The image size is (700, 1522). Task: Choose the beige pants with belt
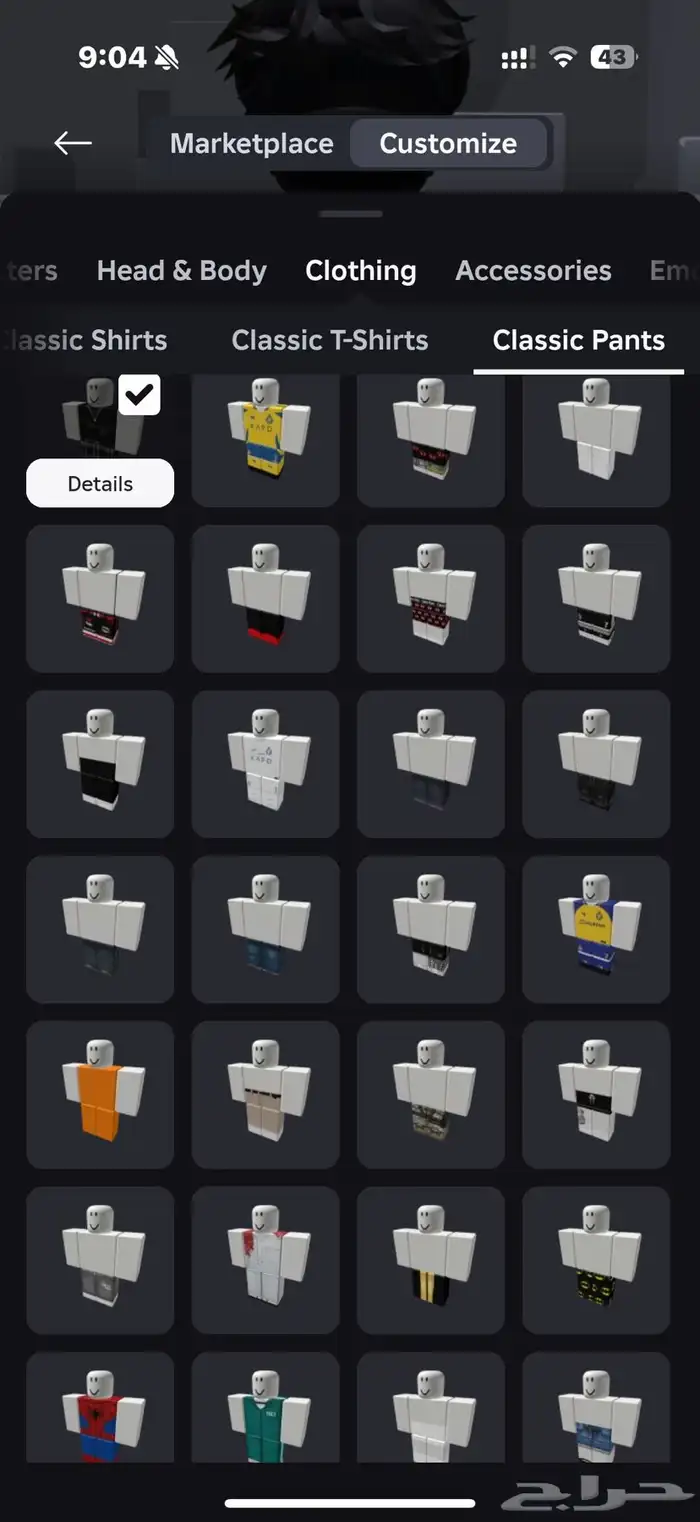265,1095
